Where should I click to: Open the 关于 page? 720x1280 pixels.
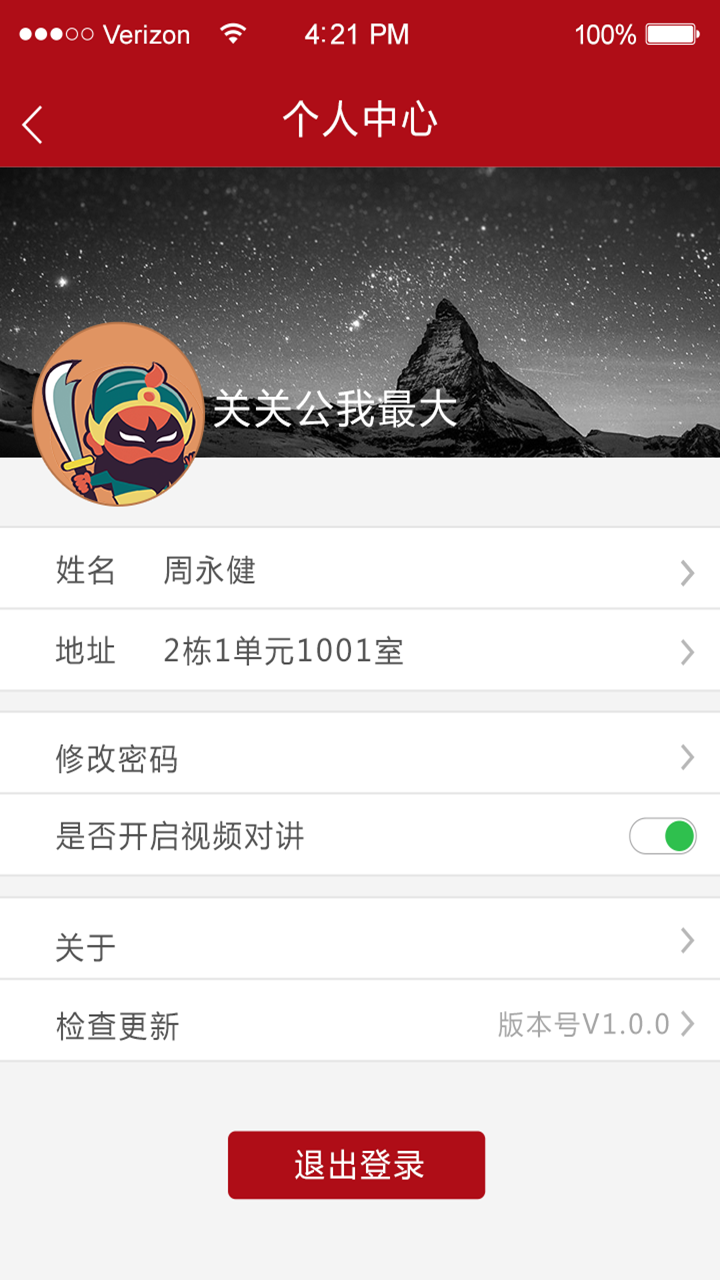pyautogui.click(x=360, y=943)
